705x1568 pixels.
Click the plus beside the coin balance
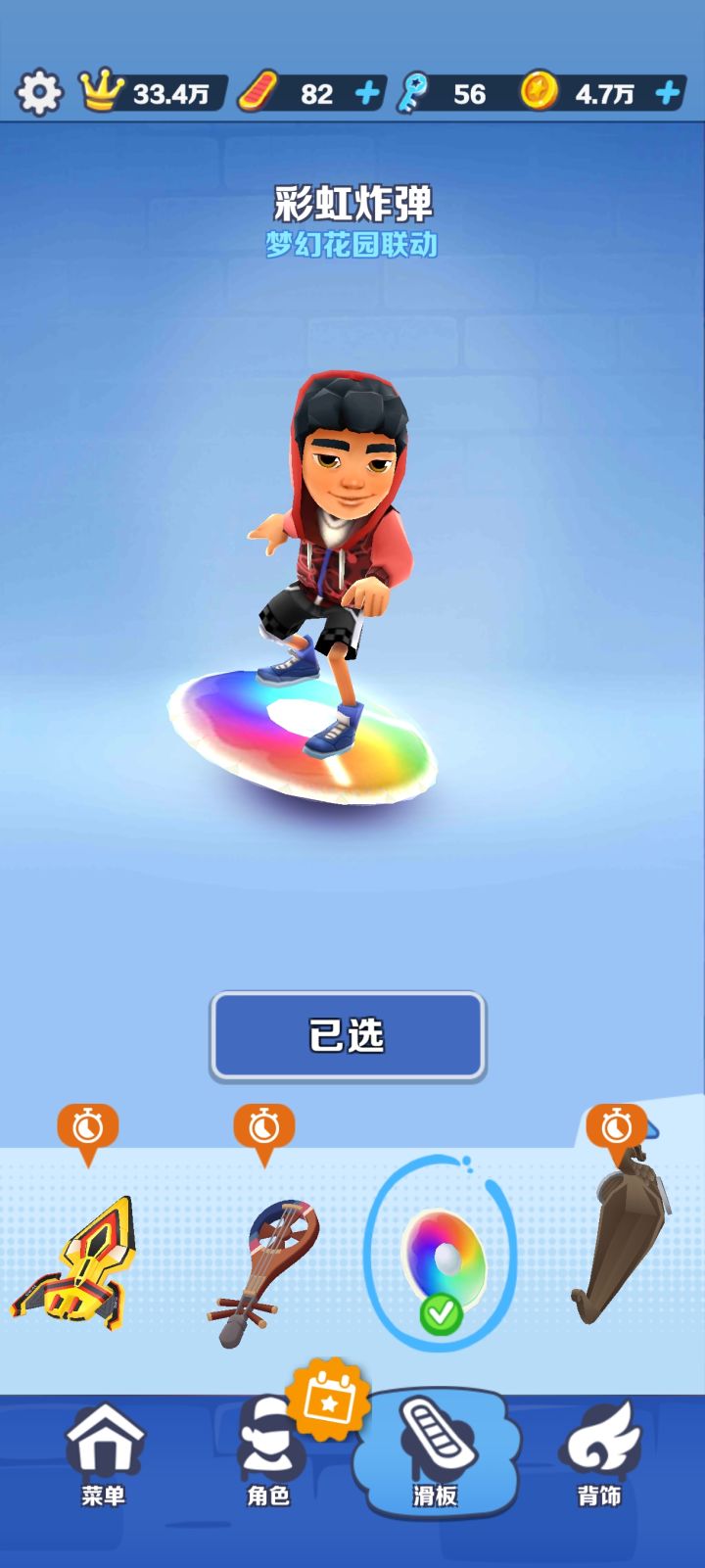click(x=666, y=93)
